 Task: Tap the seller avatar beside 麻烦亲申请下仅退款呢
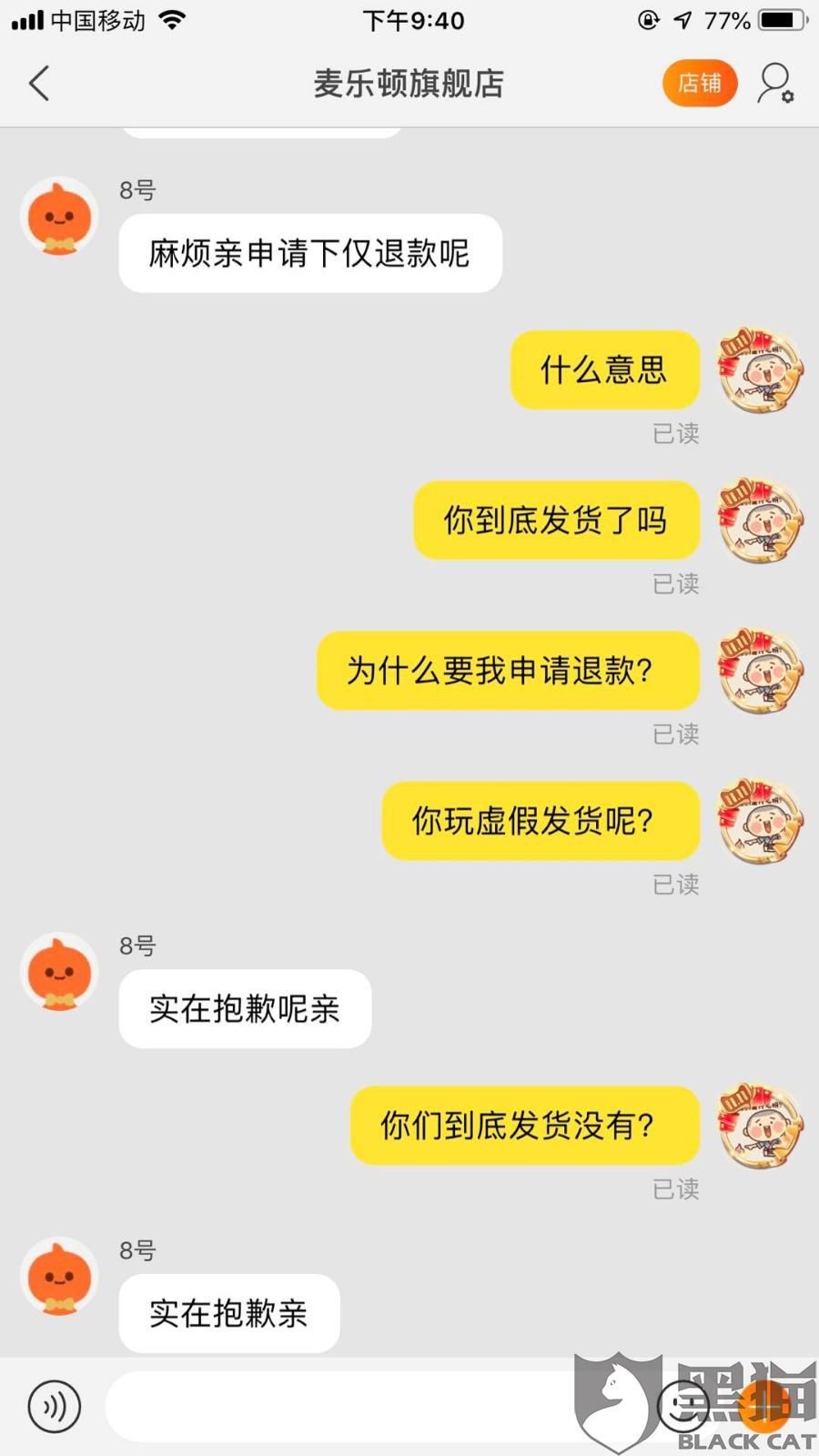[x=60, y=217]
